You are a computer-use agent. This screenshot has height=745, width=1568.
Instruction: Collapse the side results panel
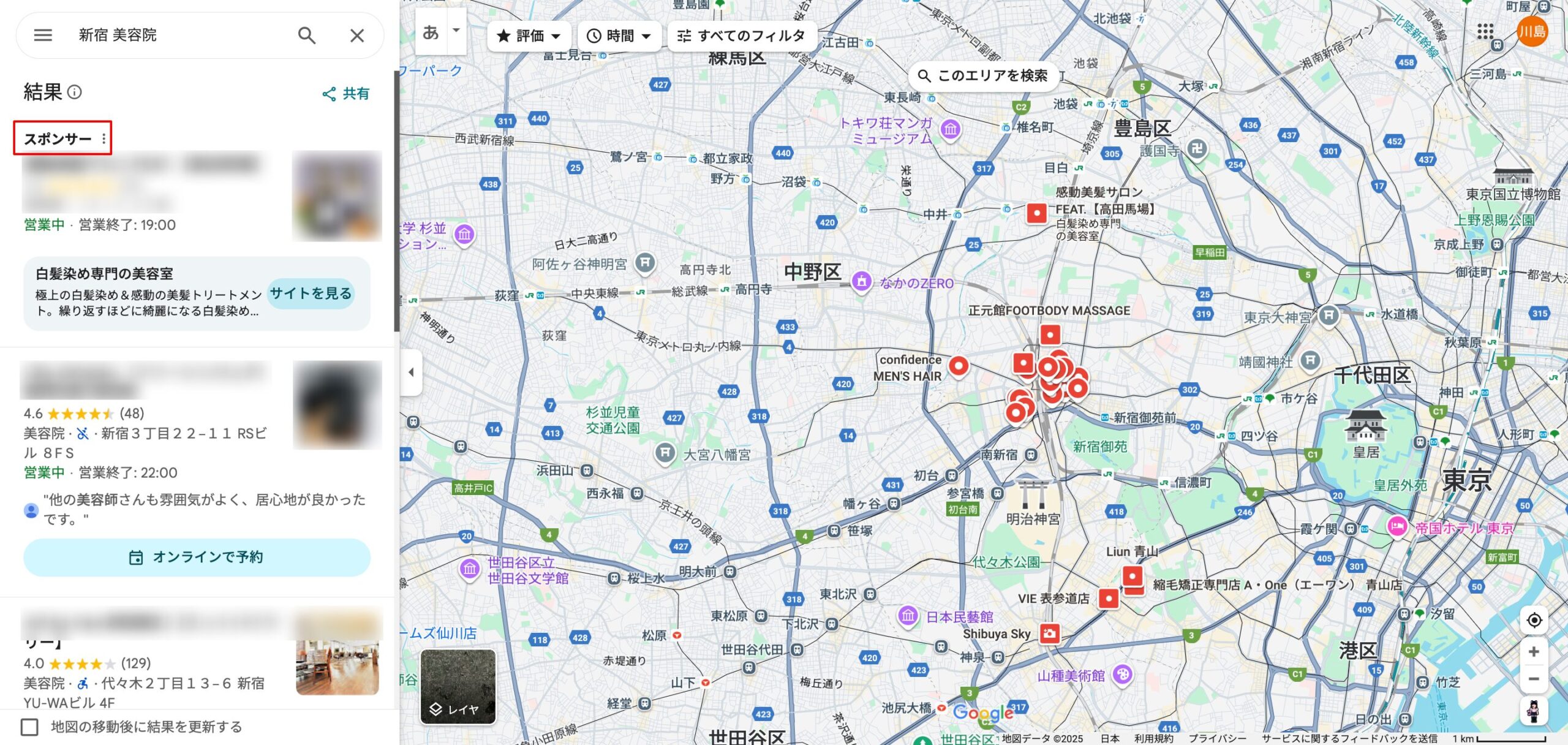[411, 372]
